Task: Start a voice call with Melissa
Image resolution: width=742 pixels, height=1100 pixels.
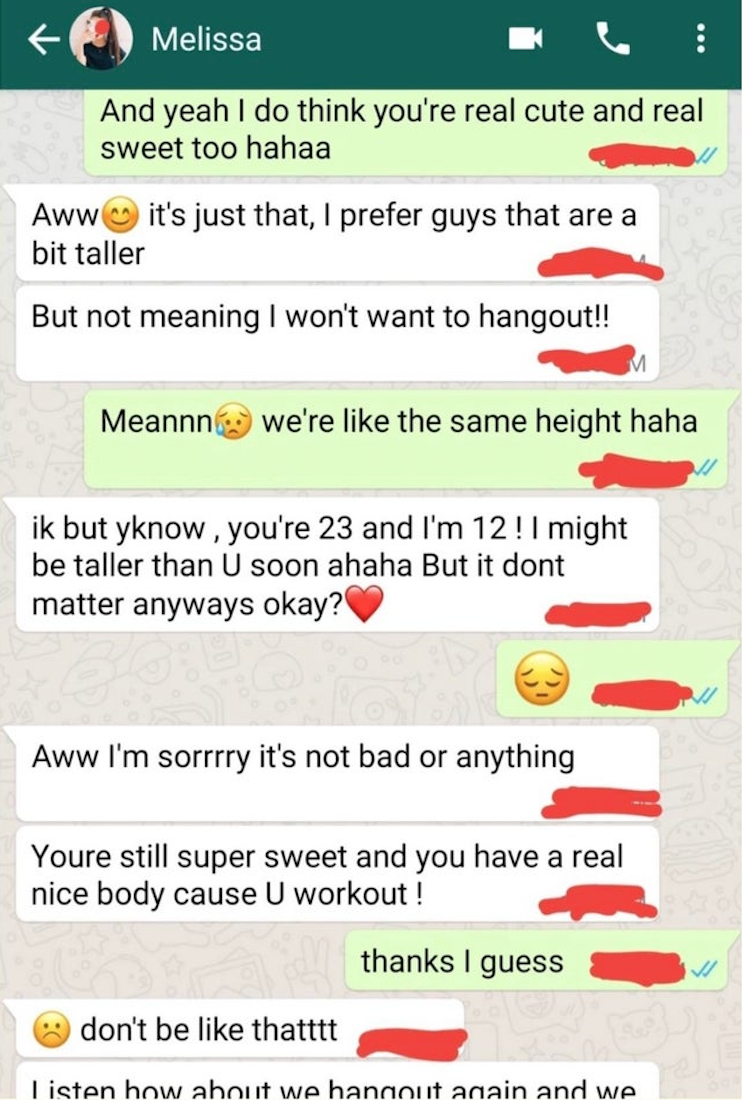Action: coord(611,39)
